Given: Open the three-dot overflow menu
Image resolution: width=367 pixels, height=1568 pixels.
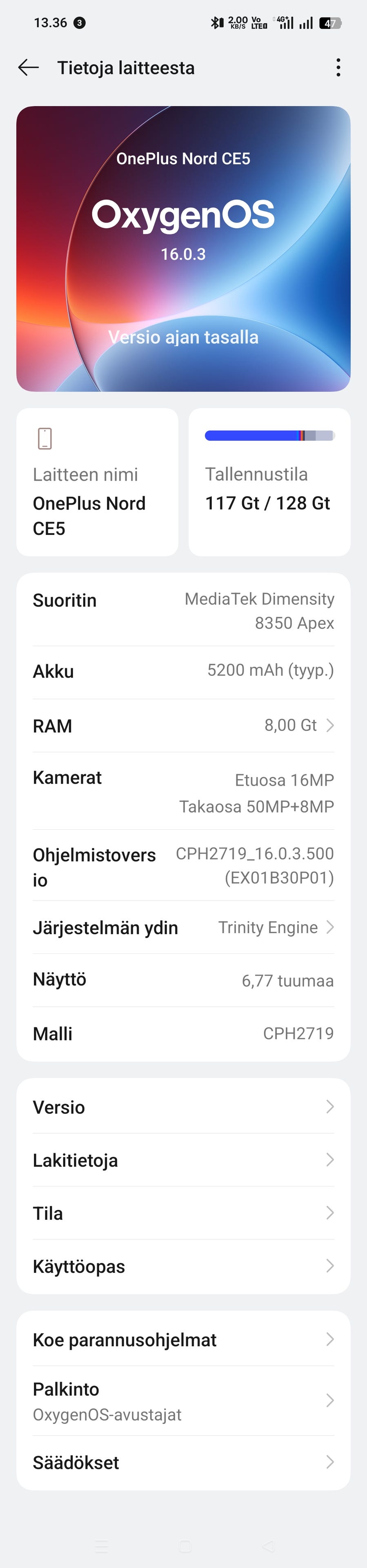Looking at the screenshot, I should coord(338,67).
